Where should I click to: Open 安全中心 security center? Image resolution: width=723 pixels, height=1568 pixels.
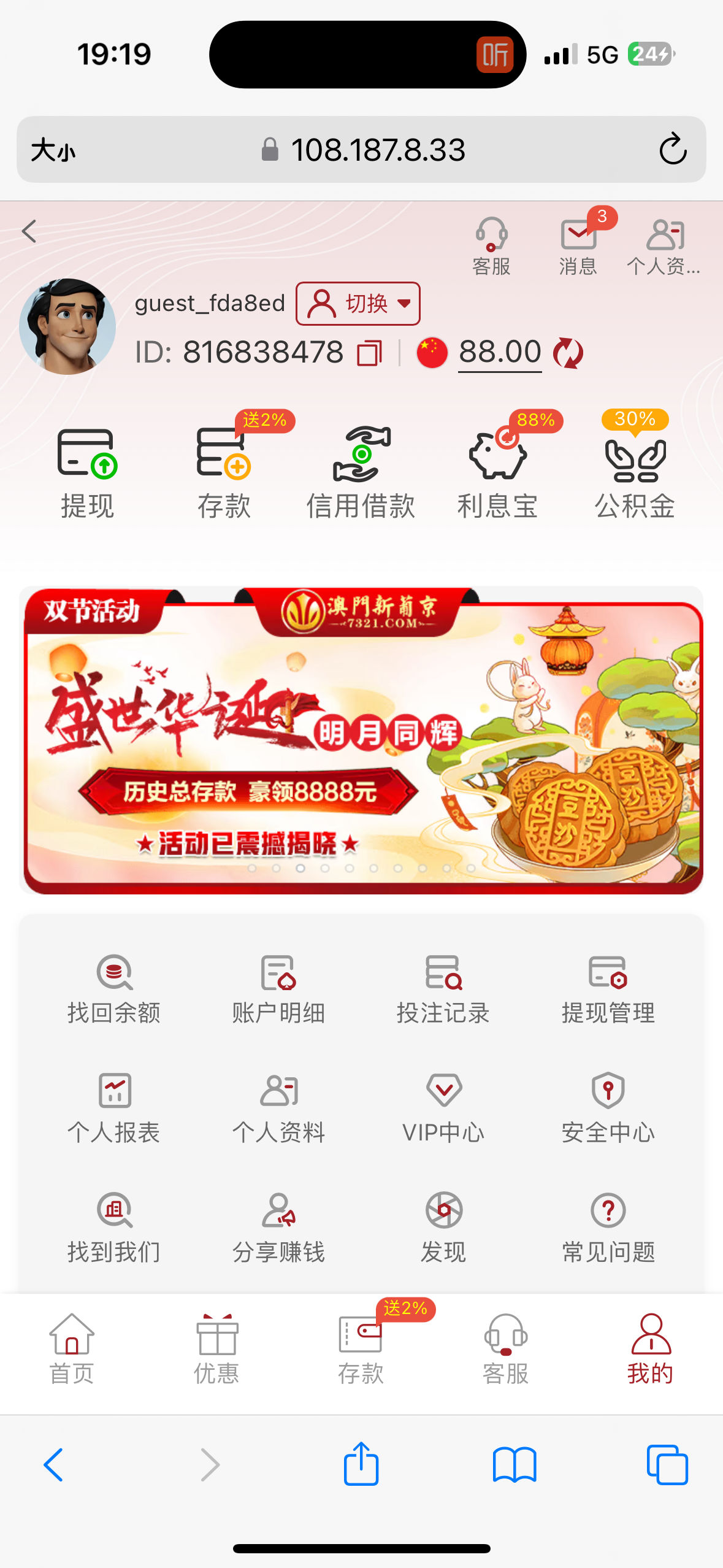point(608,1108)
